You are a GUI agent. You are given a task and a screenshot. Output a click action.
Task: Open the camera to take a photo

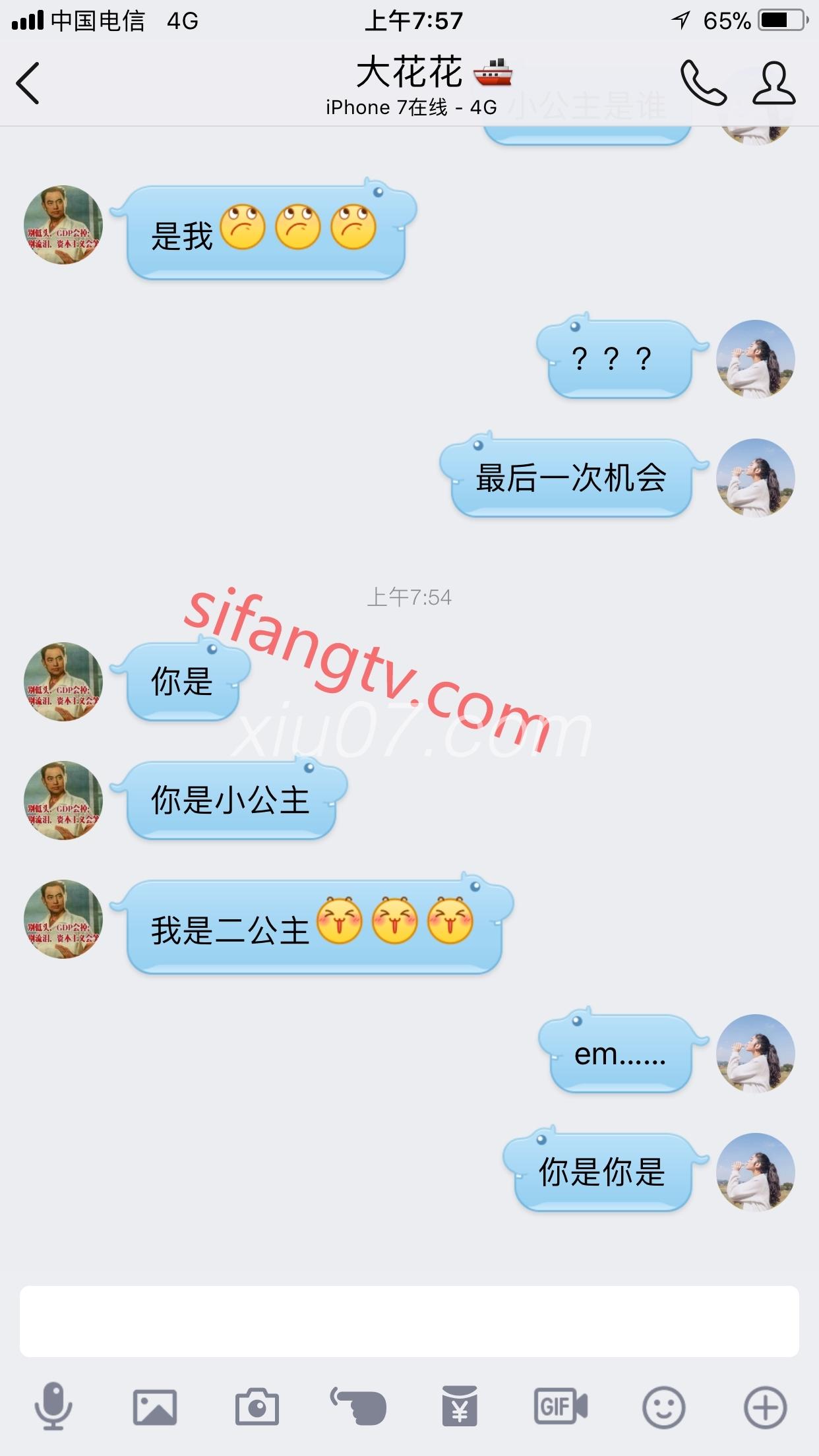[x=257, y=1407]
